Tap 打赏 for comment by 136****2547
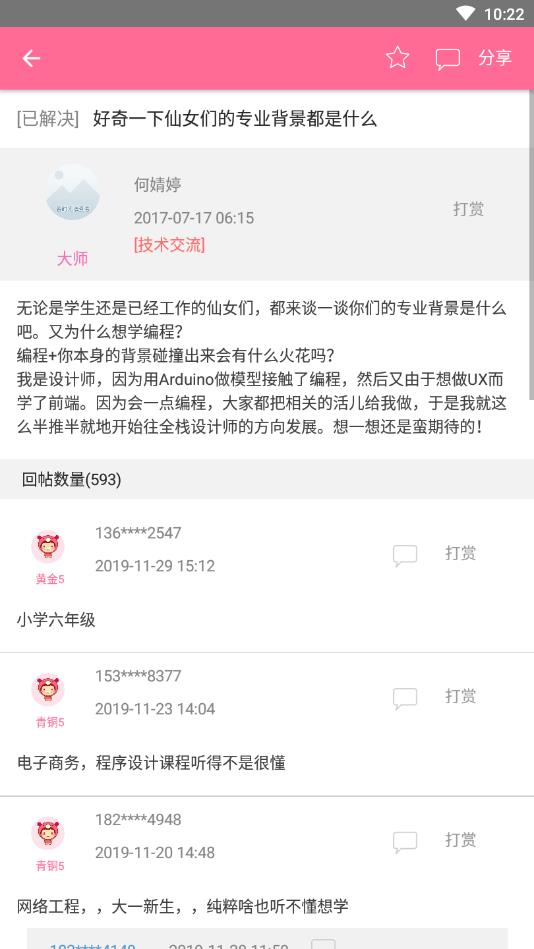 [x=461, y=553]
